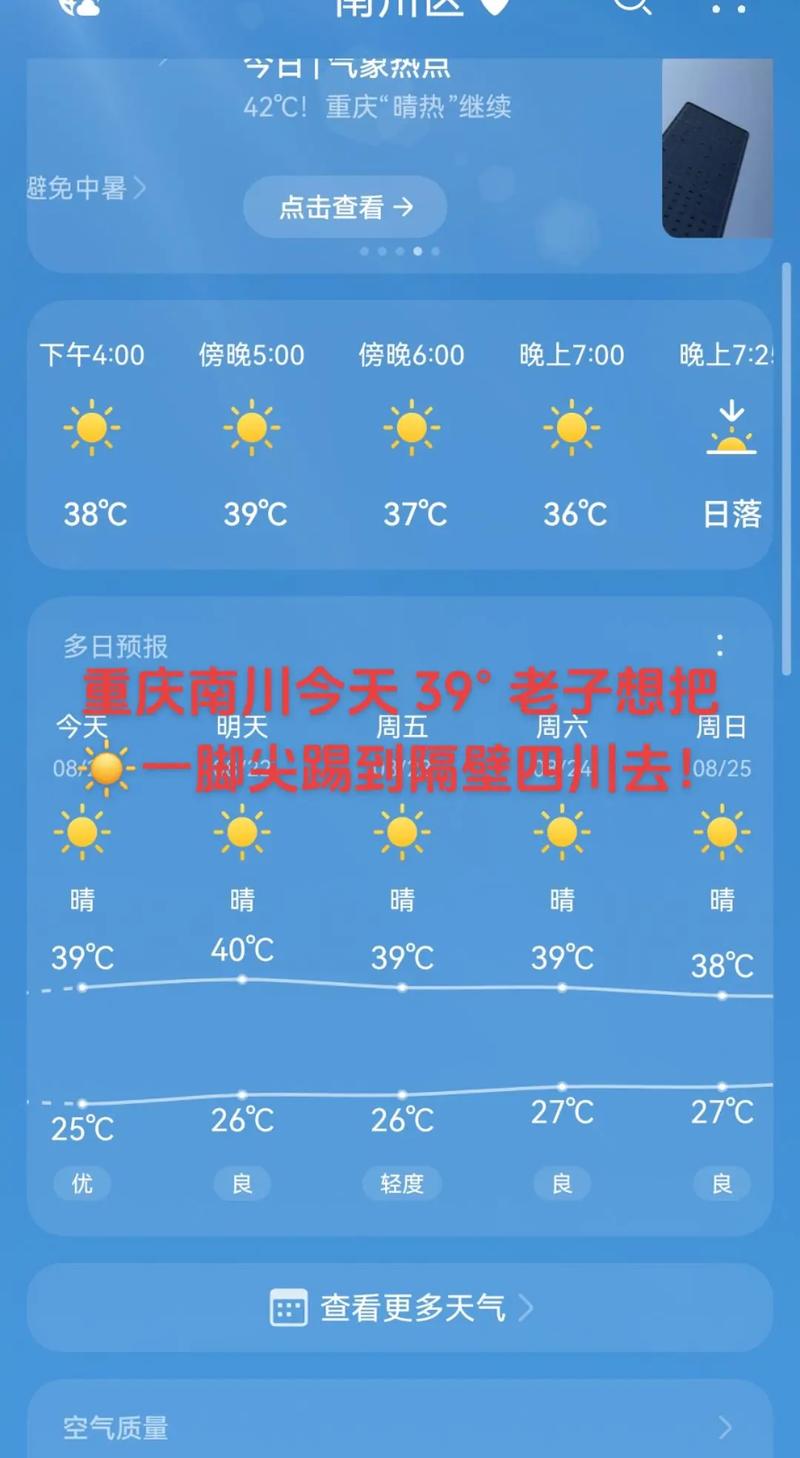This screenshot has width=800, height=1458.
Task: Tap the carousel pagination dots
Action: tap(400, 253)
